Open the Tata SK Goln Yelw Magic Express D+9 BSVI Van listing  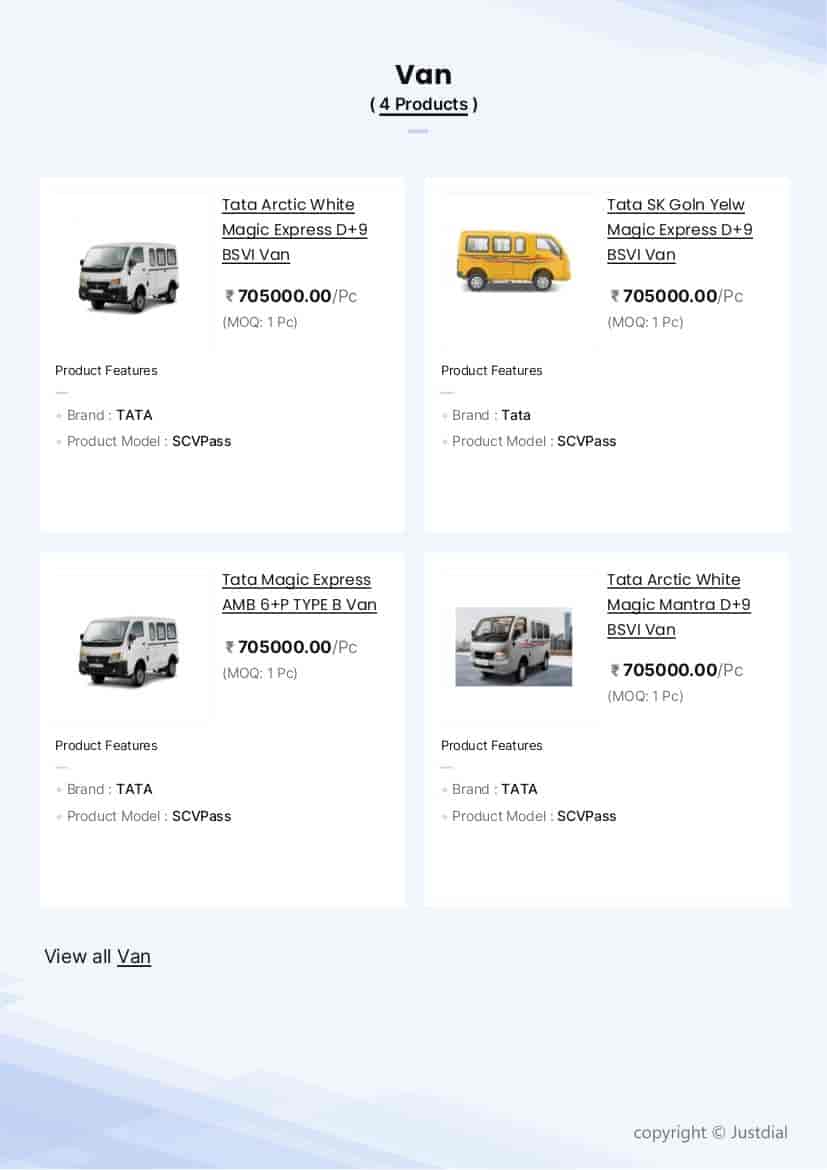[x=679, y=229]
